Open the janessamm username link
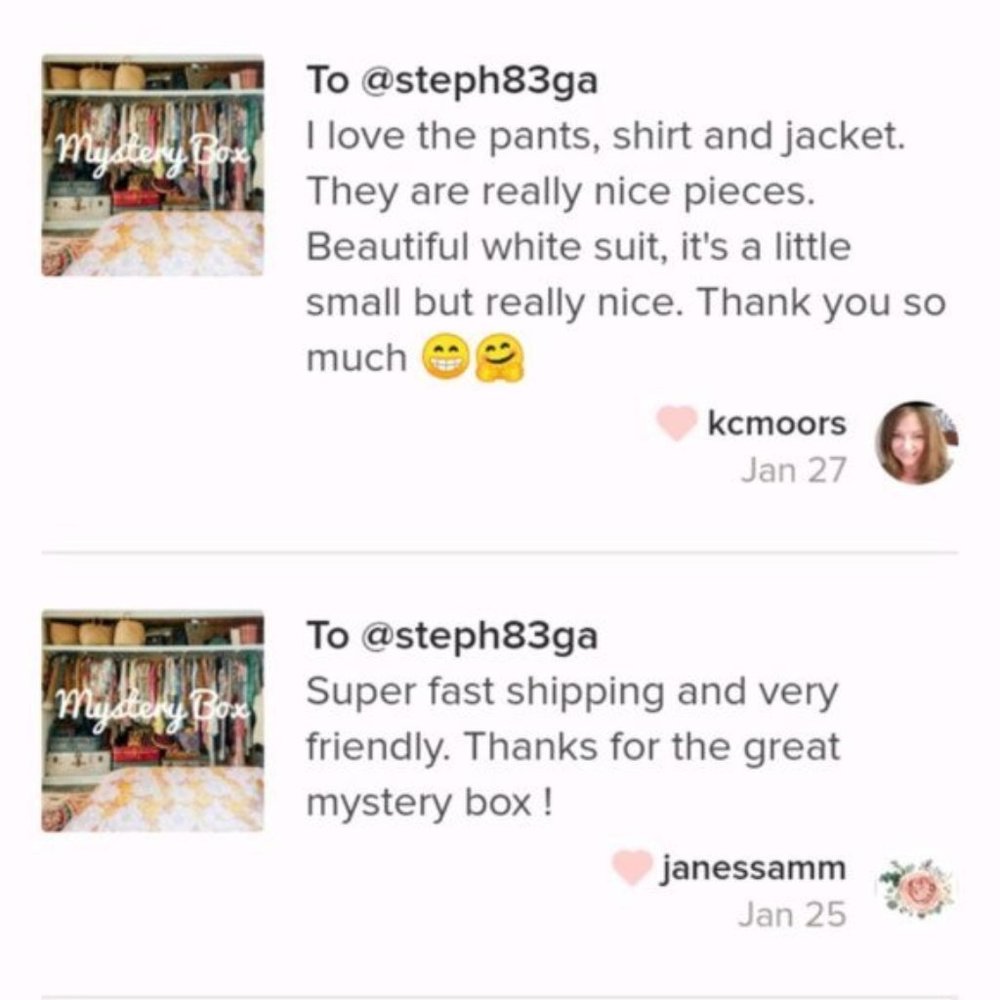The width and height of the screenshot is (1000, 1000). point(753,868)
